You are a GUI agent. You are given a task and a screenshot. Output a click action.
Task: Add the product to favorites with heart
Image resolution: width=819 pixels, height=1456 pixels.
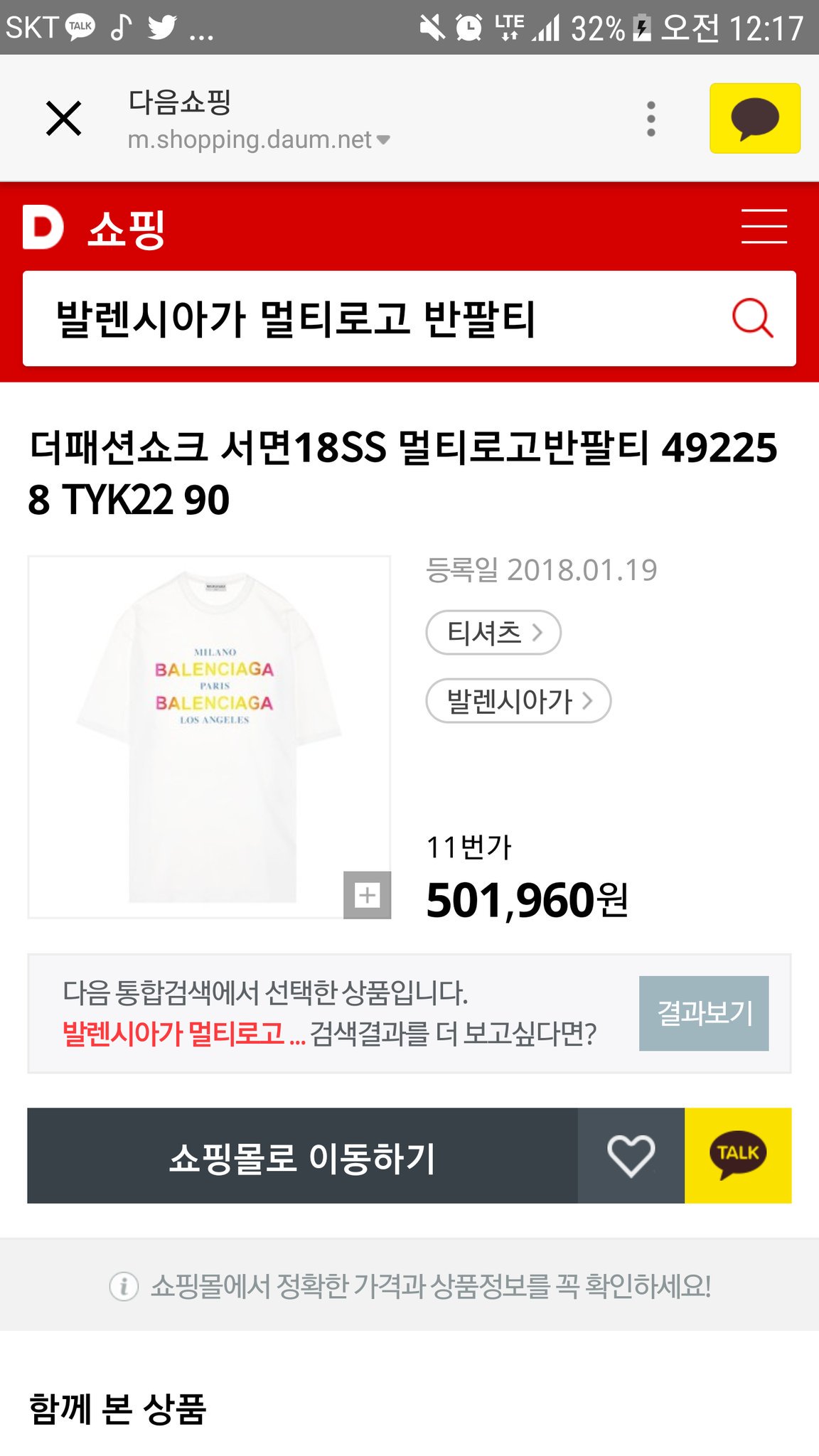pos(631,1155)
